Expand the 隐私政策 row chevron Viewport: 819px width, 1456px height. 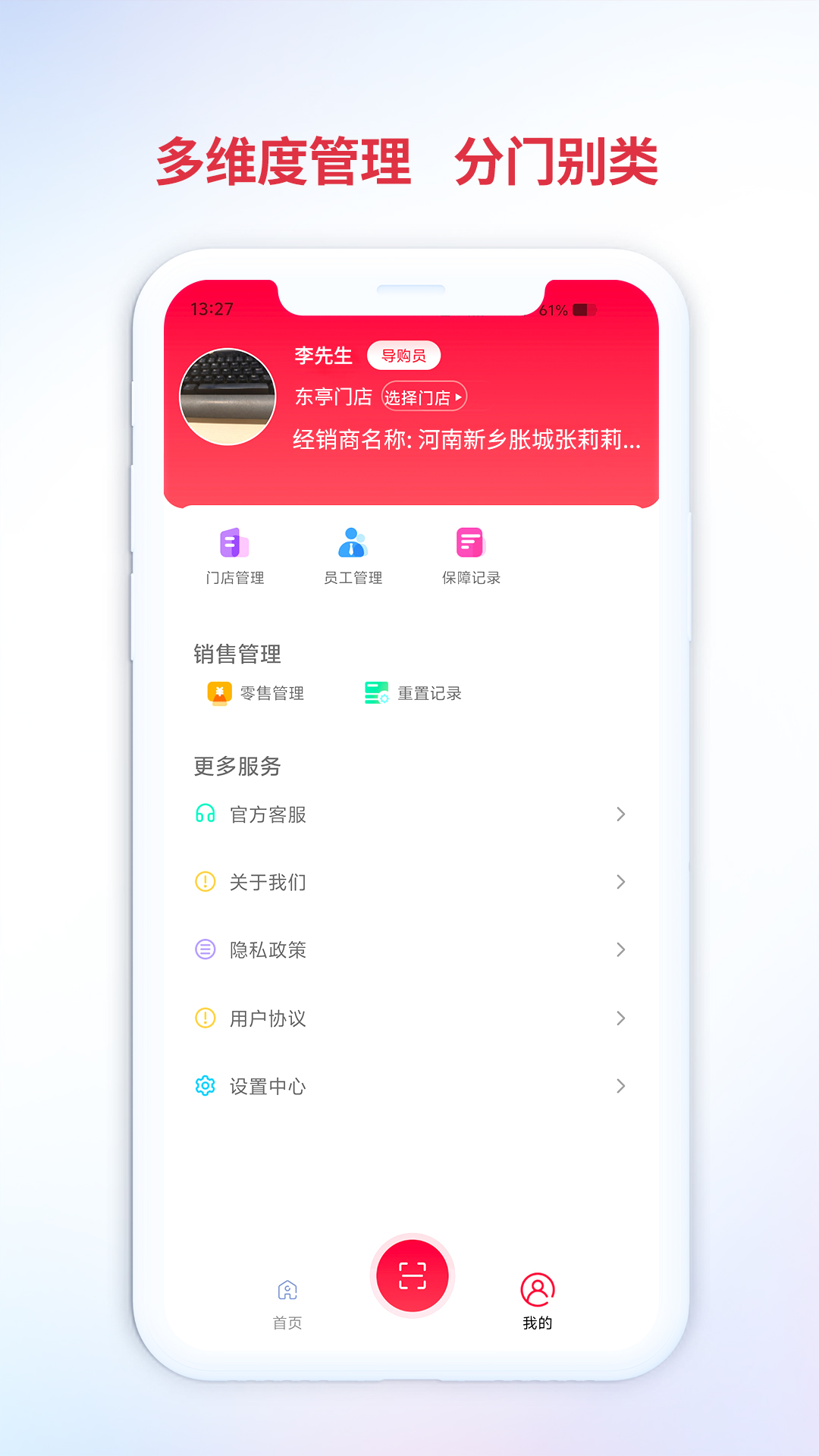point(622,949)
